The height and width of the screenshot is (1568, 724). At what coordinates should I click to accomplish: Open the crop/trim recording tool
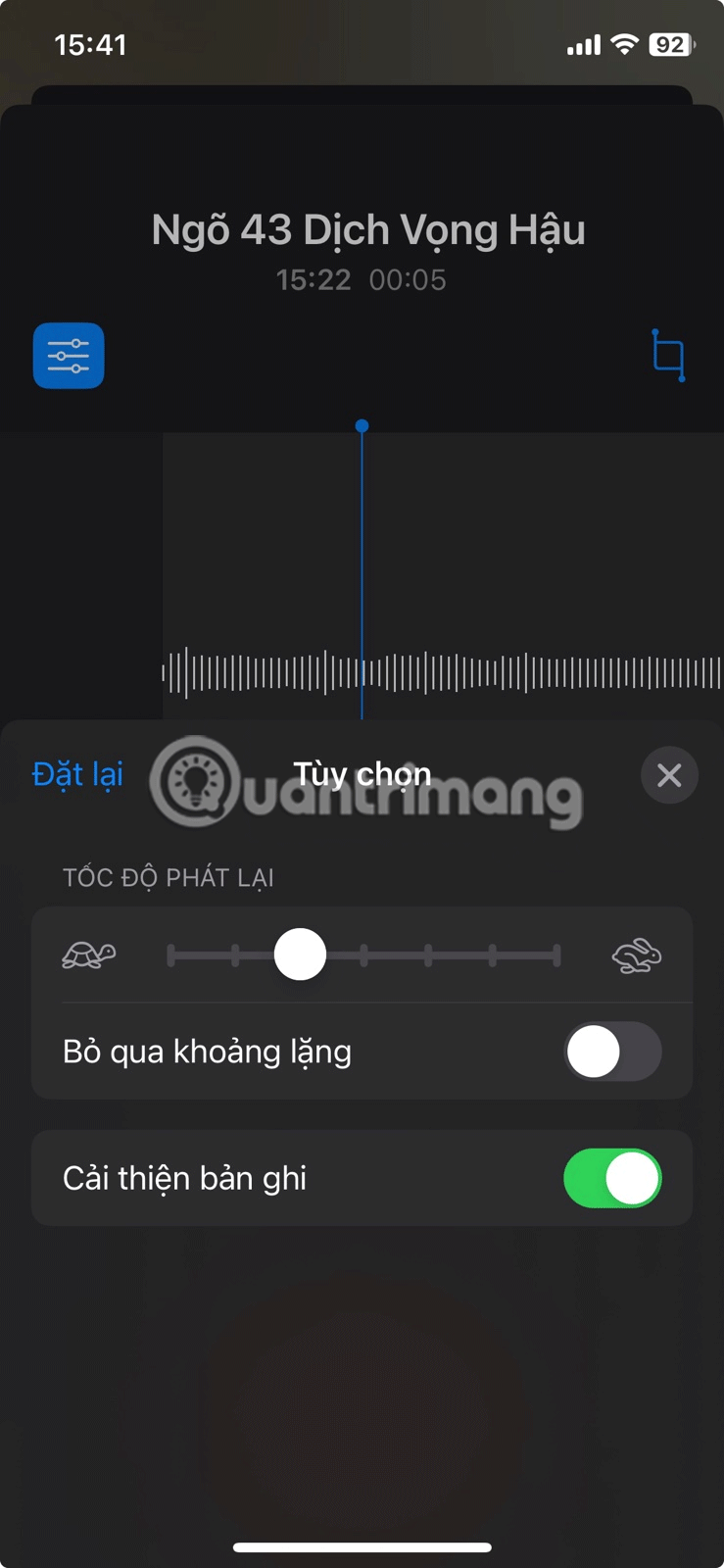coord(668,355)
